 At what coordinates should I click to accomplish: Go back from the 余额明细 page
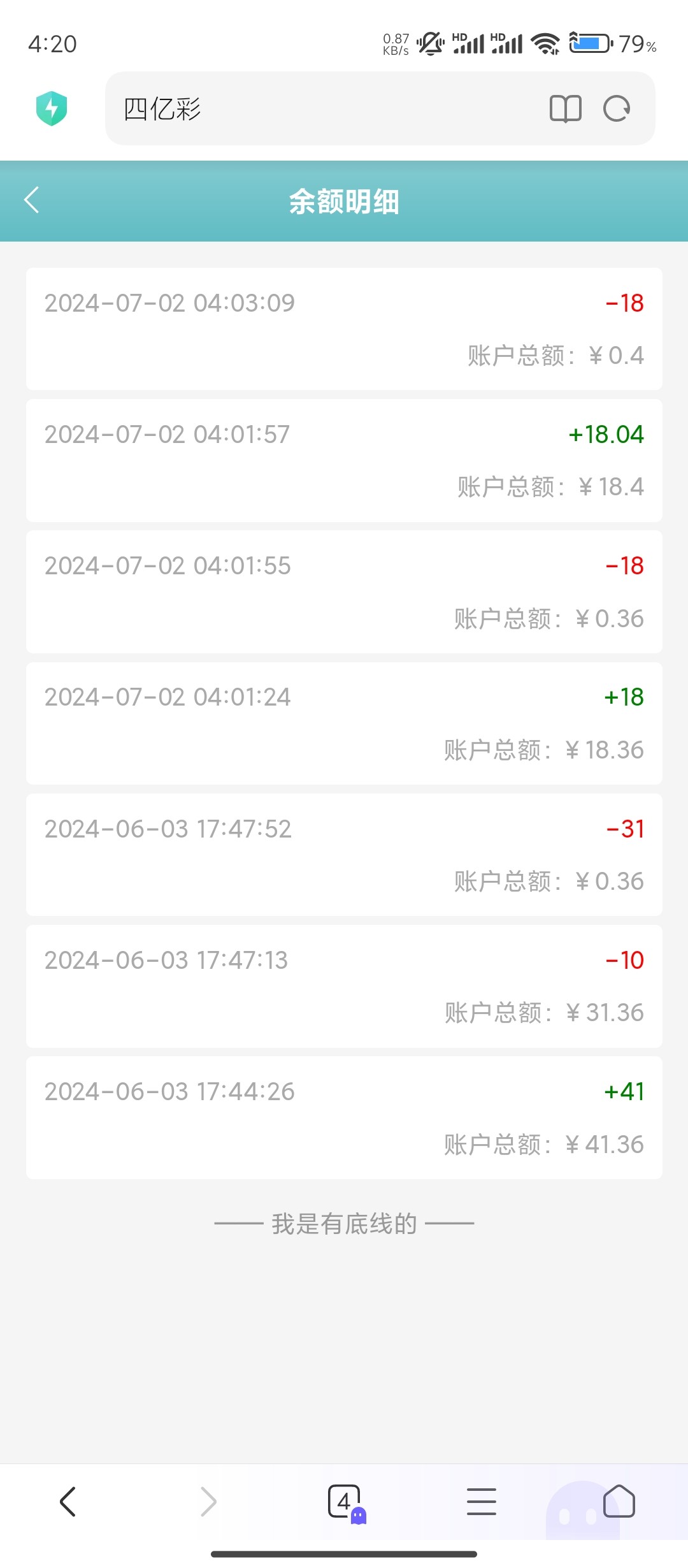coord(32,200)
